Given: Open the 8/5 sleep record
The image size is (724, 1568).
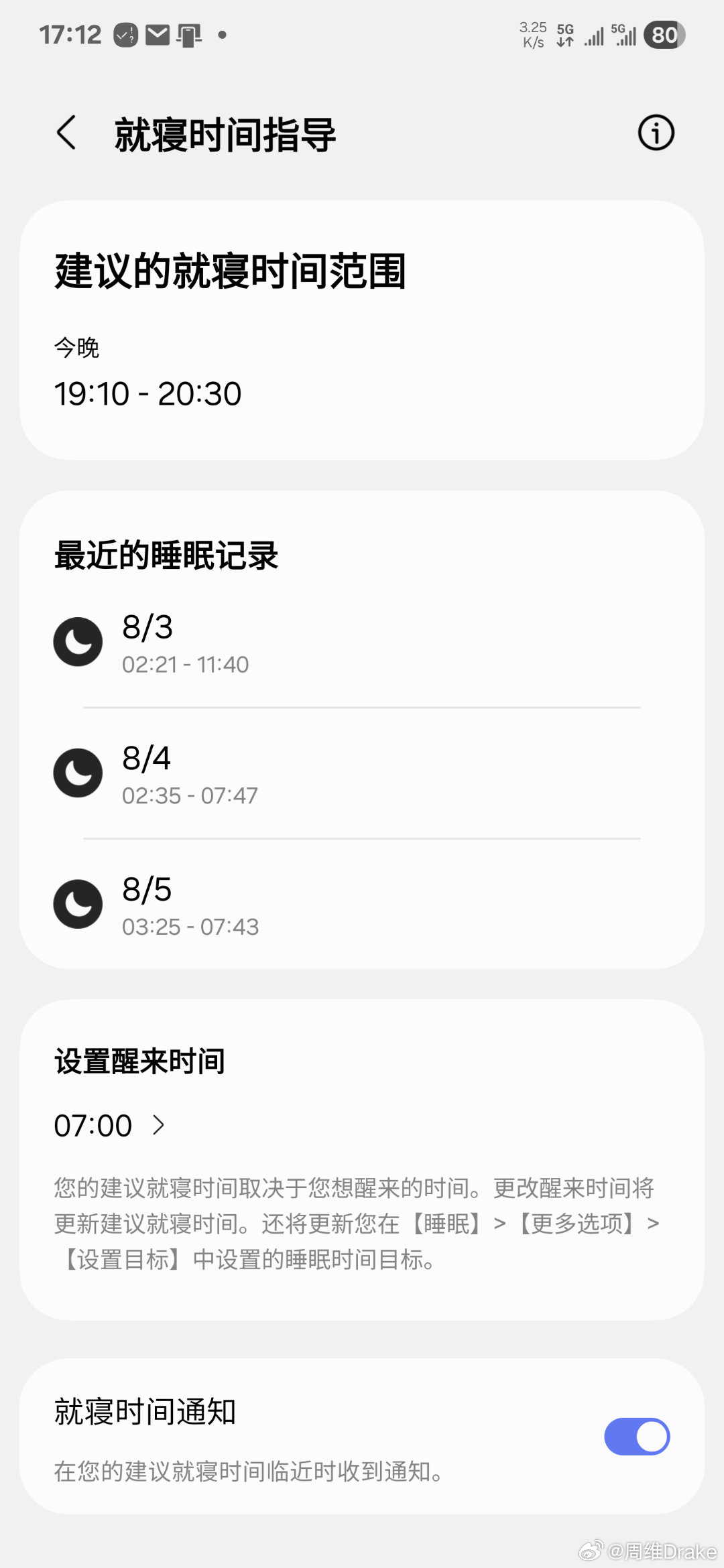Looking at the screenshot, I should 362,903.
